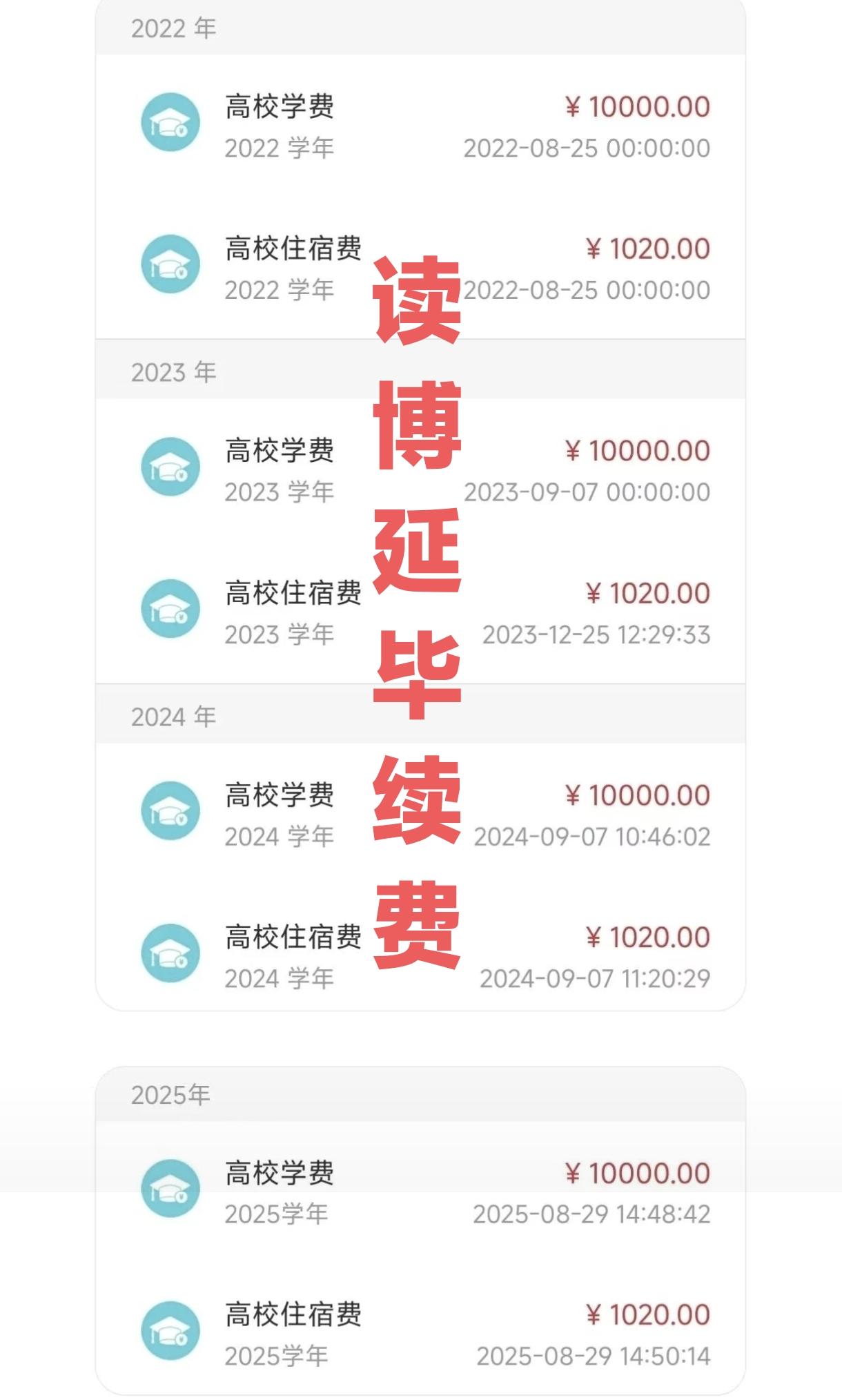This screenshot has width=842, height=1400.
Task: Select the 2023 学年 label under 高校学费
Action: pos(280,492)
